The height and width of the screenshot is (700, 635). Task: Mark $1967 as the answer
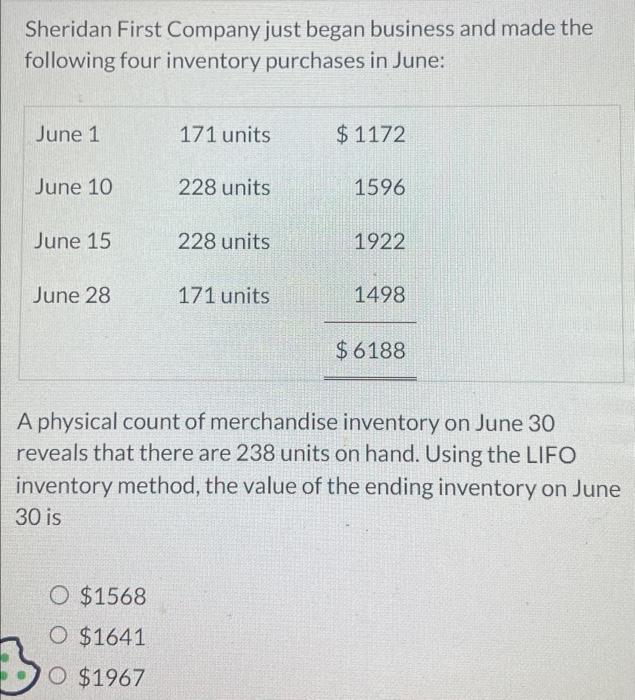point(61,678)
